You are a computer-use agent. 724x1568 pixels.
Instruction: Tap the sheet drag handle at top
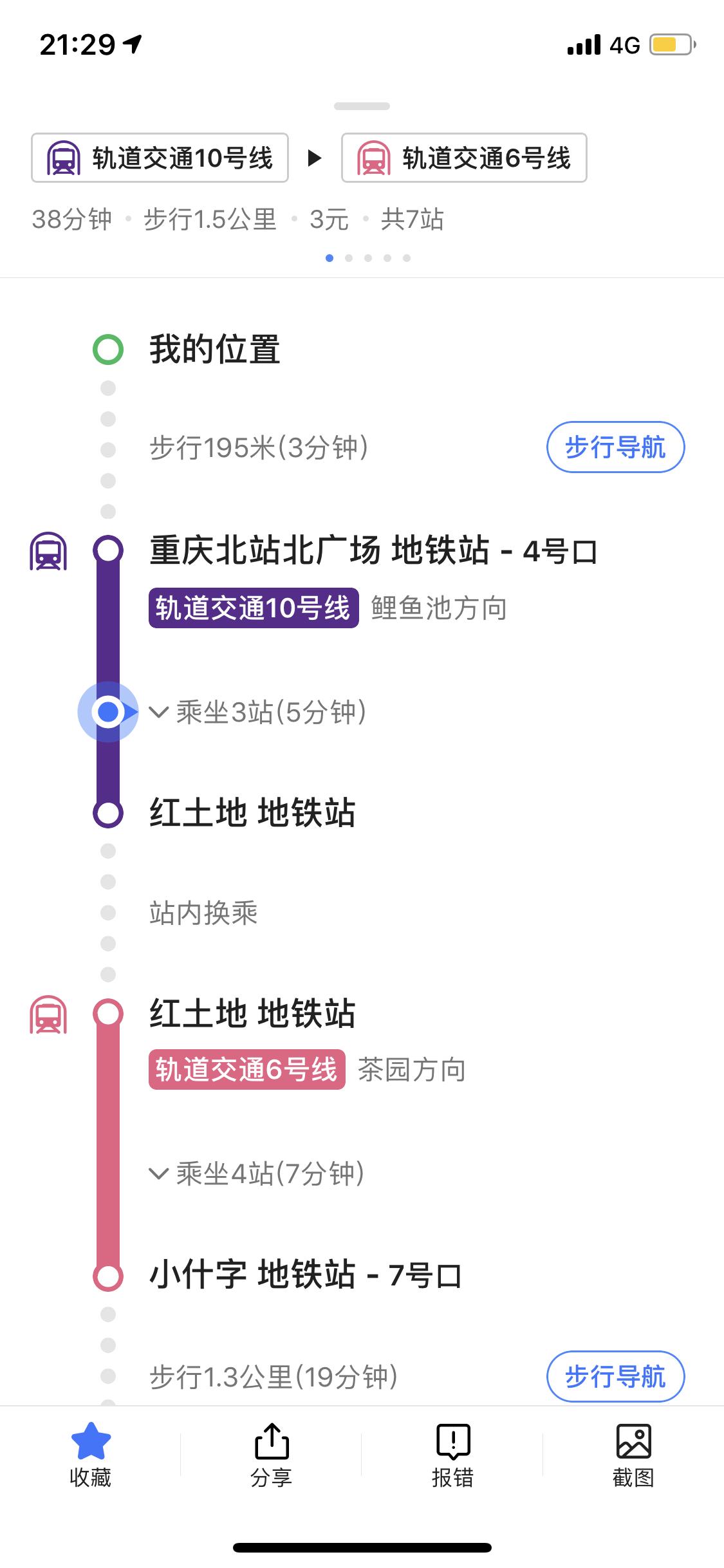point(362,106)
